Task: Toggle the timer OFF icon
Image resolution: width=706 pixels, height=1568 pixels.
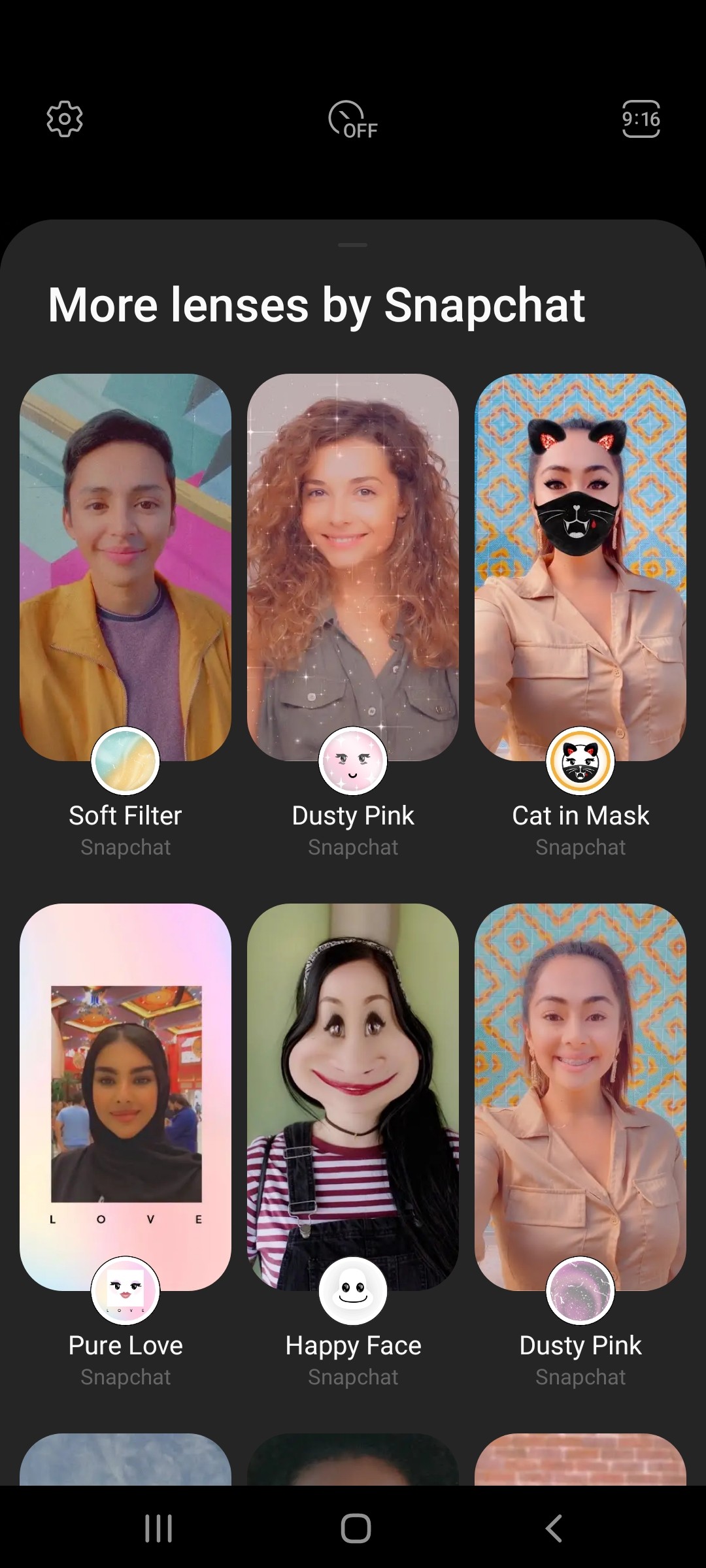Action: pyautogui.click(x=352, y=120)
